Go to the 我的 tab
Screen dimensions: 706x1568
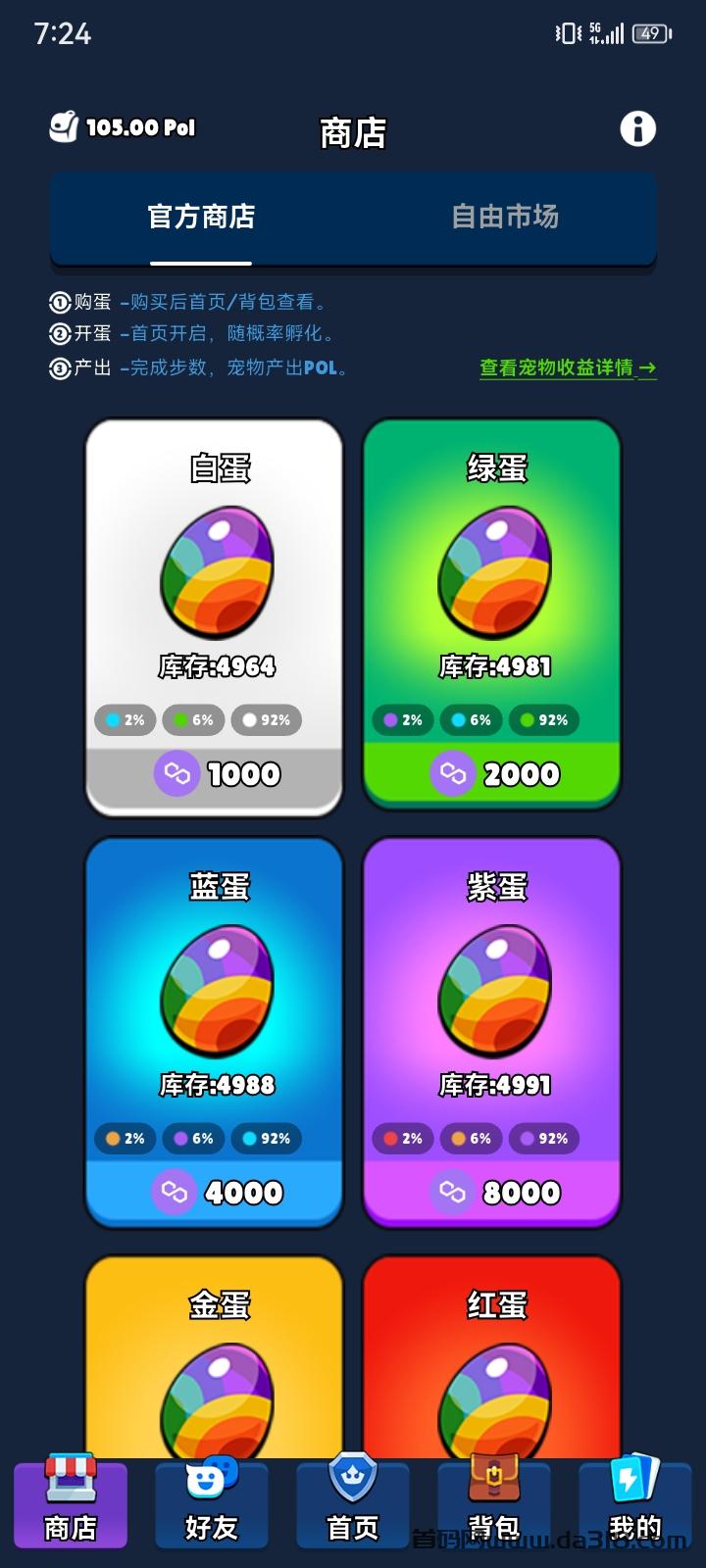pos(634,1504)
